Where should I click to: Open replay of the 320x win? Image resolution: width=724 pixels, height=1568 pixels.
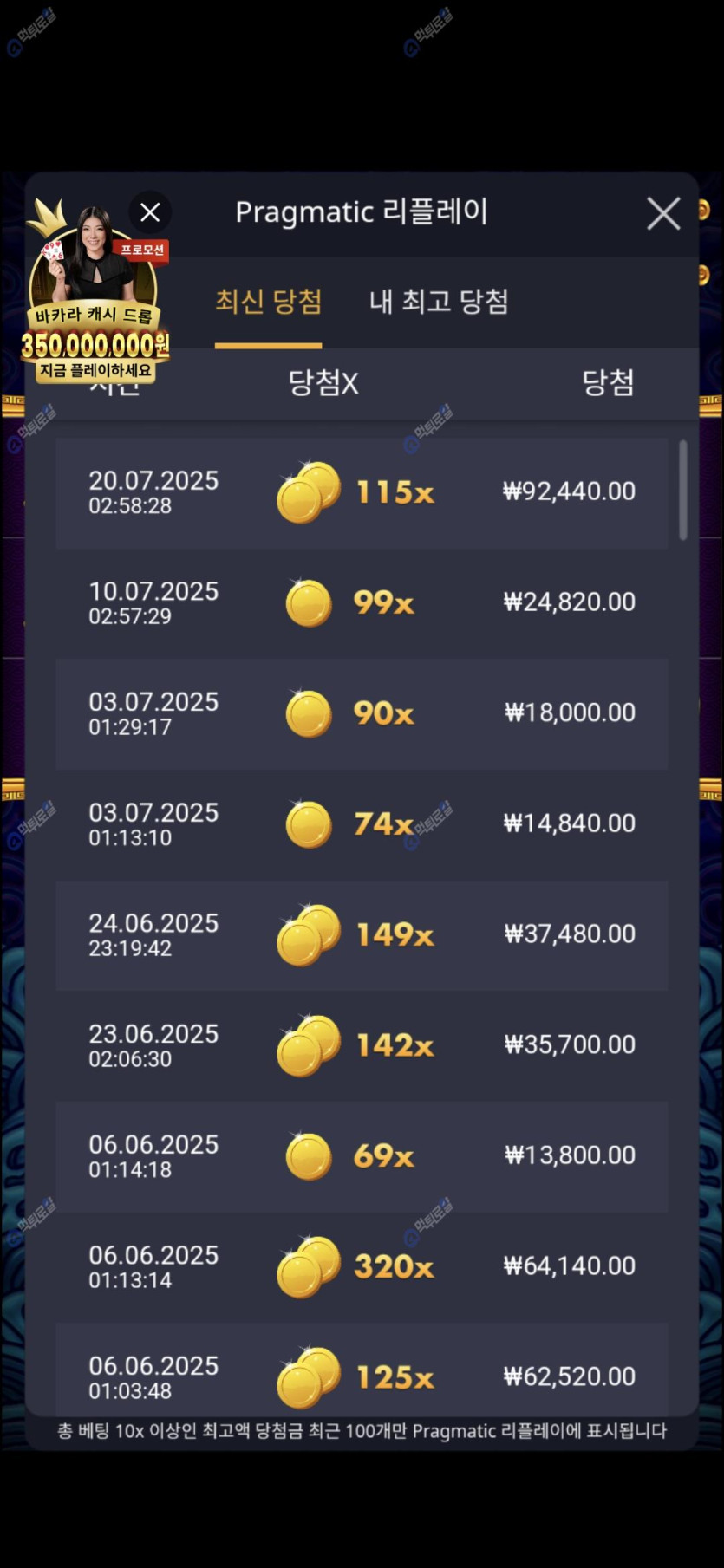point(362,1266)
